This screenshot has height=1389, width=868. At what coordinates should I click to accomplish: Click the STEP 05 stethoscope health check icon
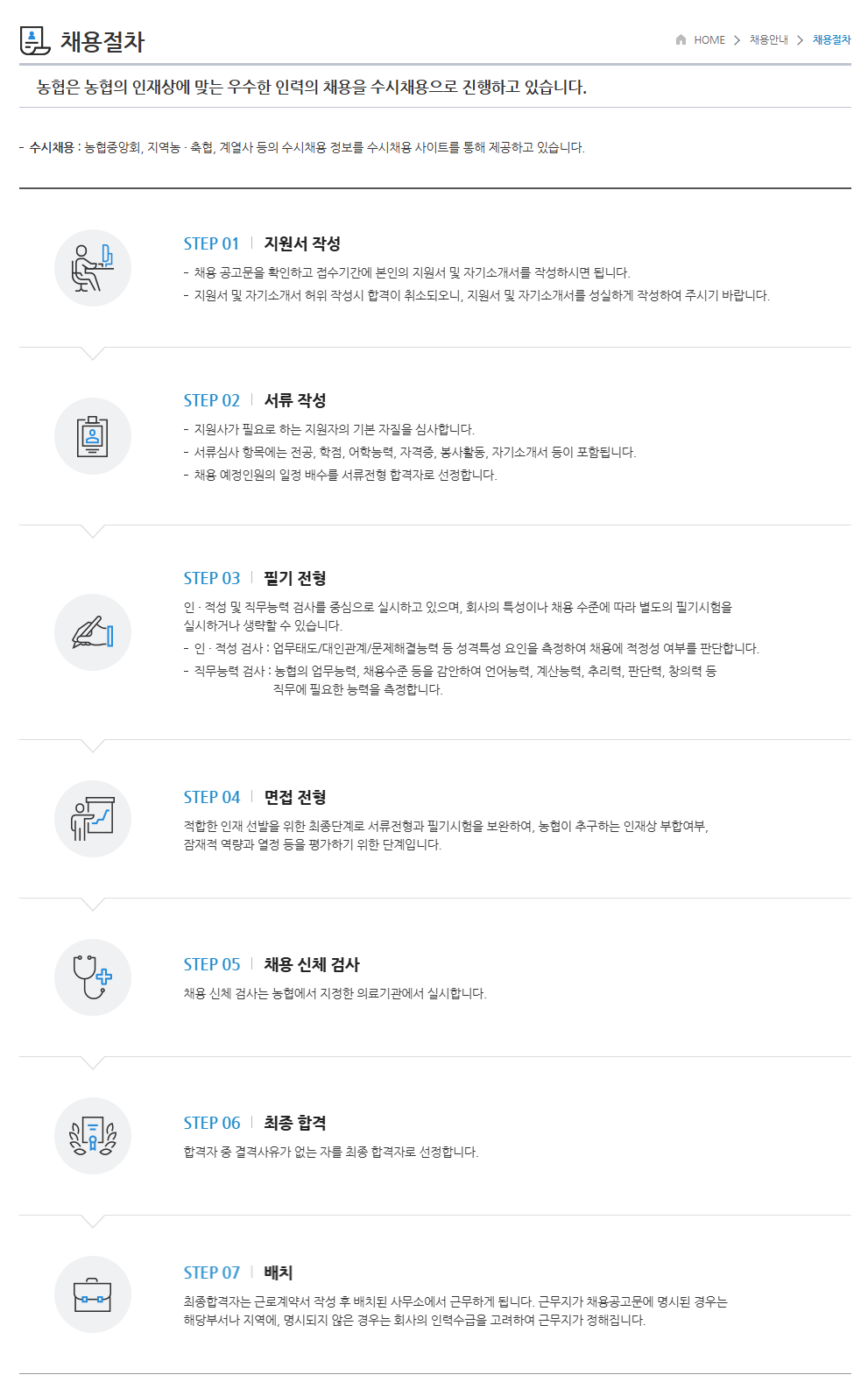coord(90,975)
